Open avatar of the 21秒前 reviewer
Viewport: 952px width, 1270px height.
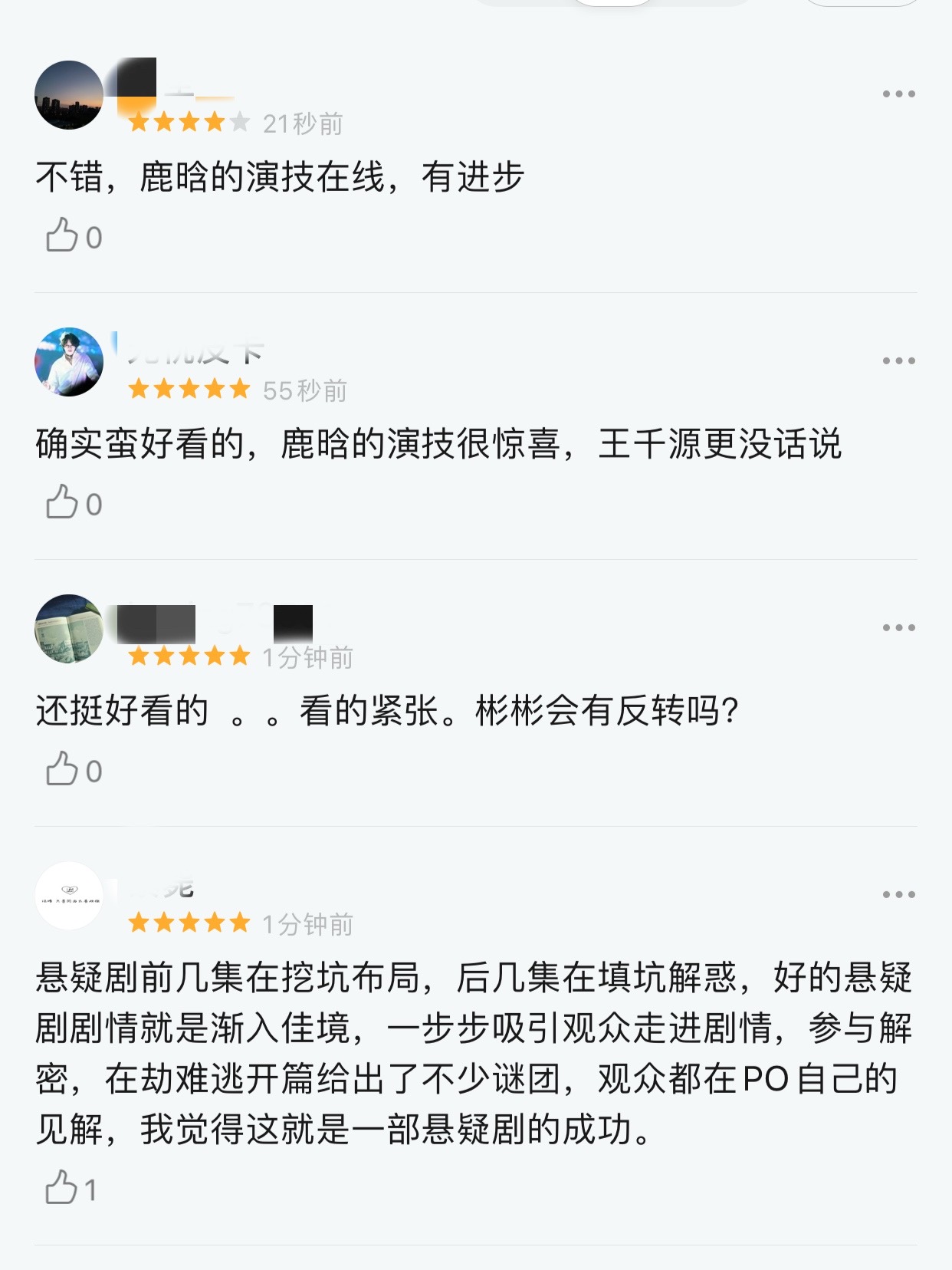point(69,95)
